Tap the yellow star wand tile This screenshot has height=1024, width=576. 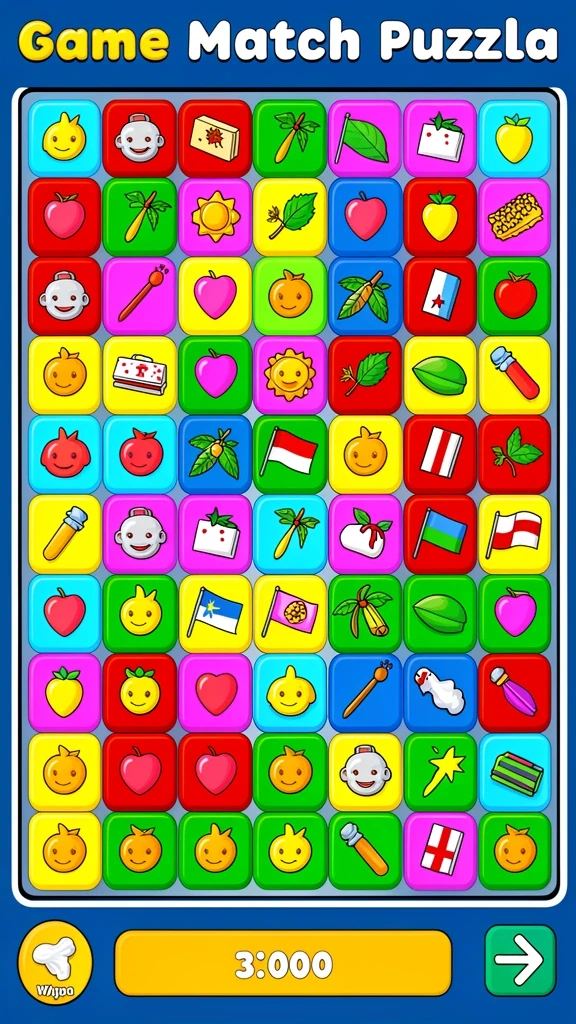tap(440, 771)
